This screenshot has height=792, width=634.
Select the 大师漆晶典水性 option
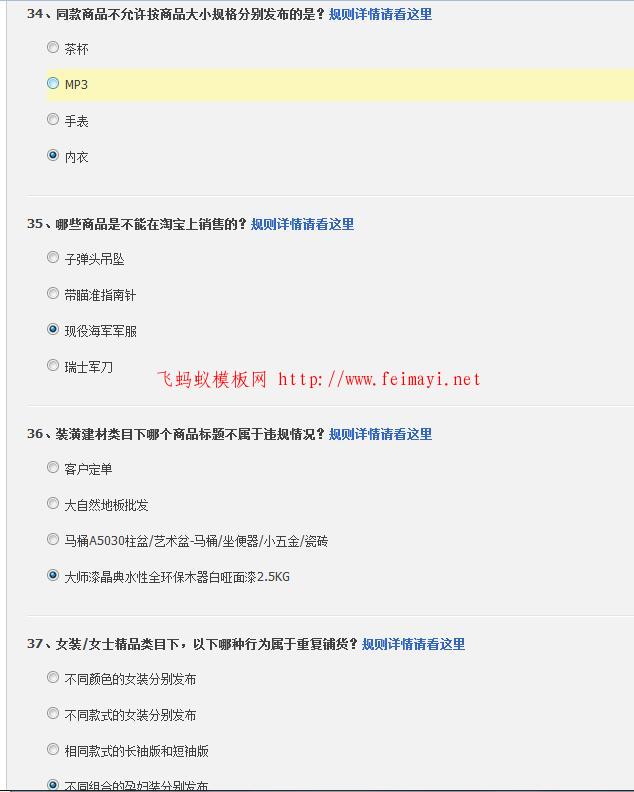click(x=53, y=576)
